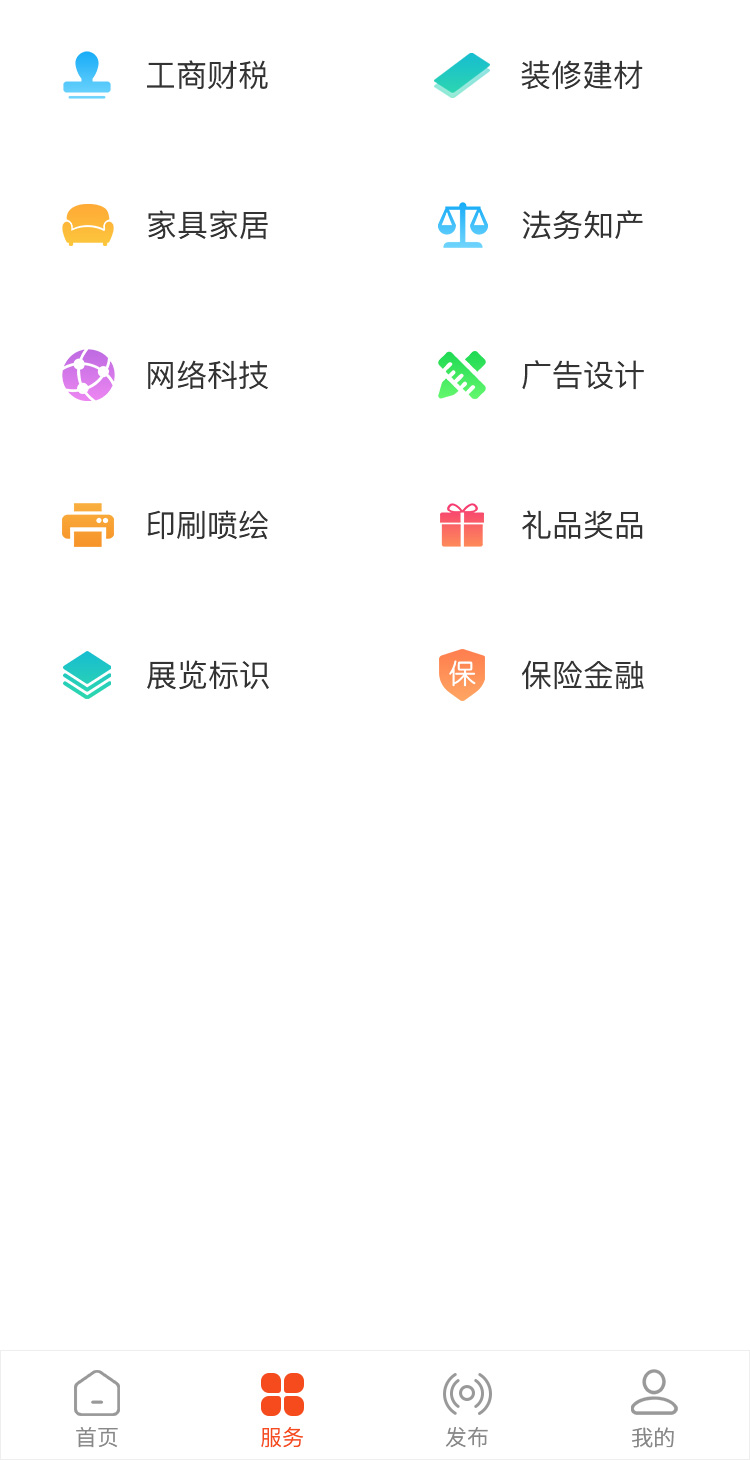
Task: Open 广告设计 services
Action: coord(541,376)
